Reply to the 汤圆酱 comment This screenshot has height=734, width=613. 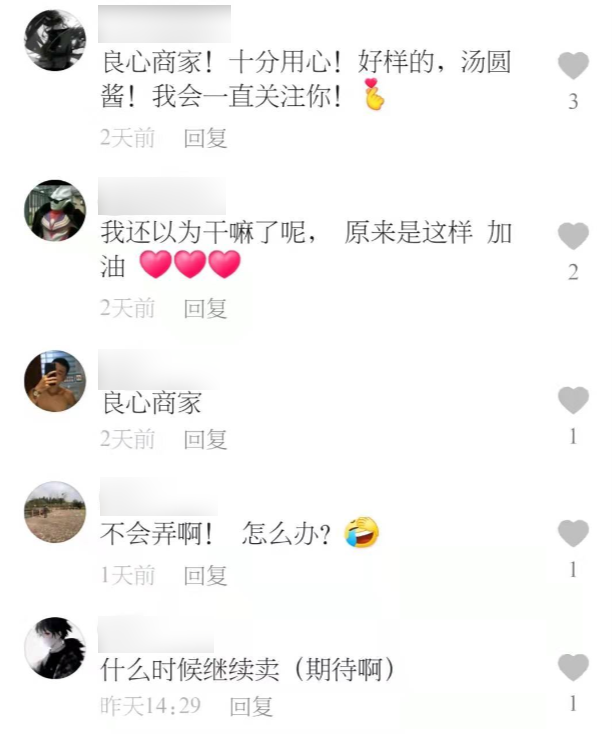205,138
